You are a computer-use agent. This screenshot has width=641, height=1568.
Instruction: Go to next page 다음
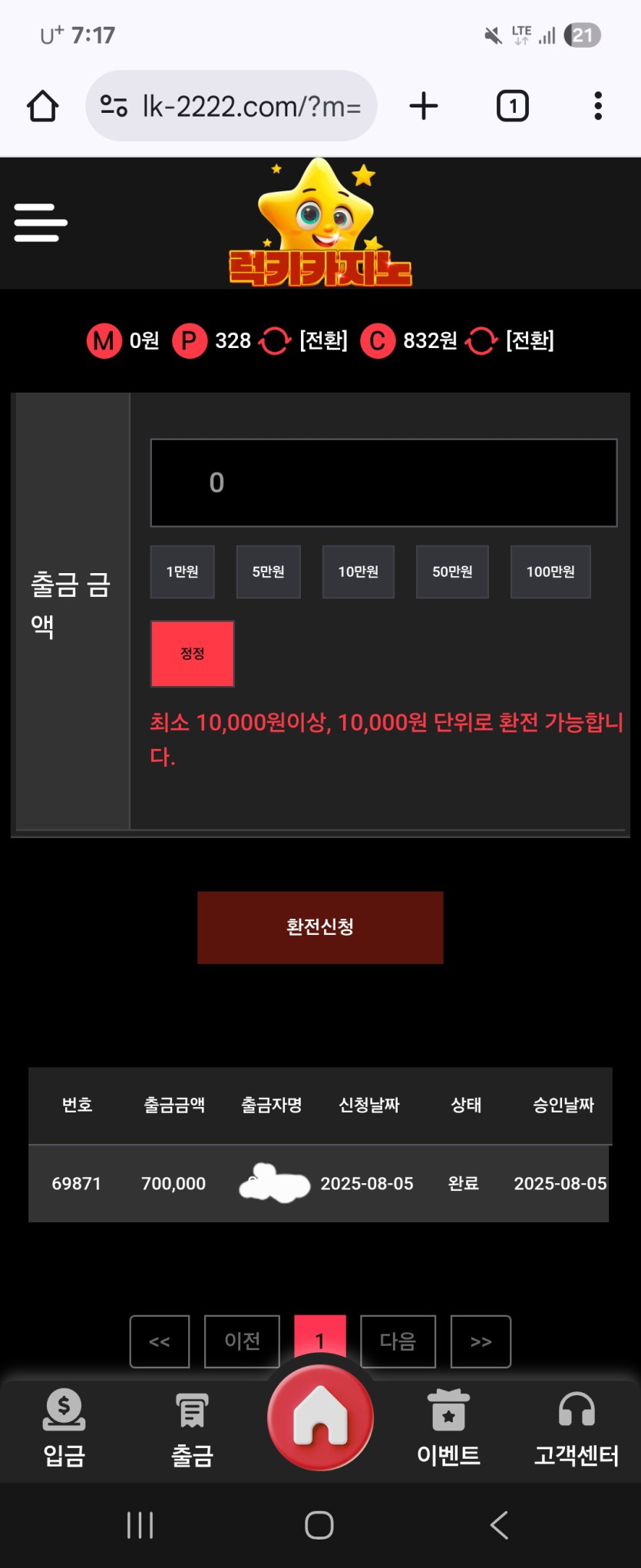tap(398, 1341)
